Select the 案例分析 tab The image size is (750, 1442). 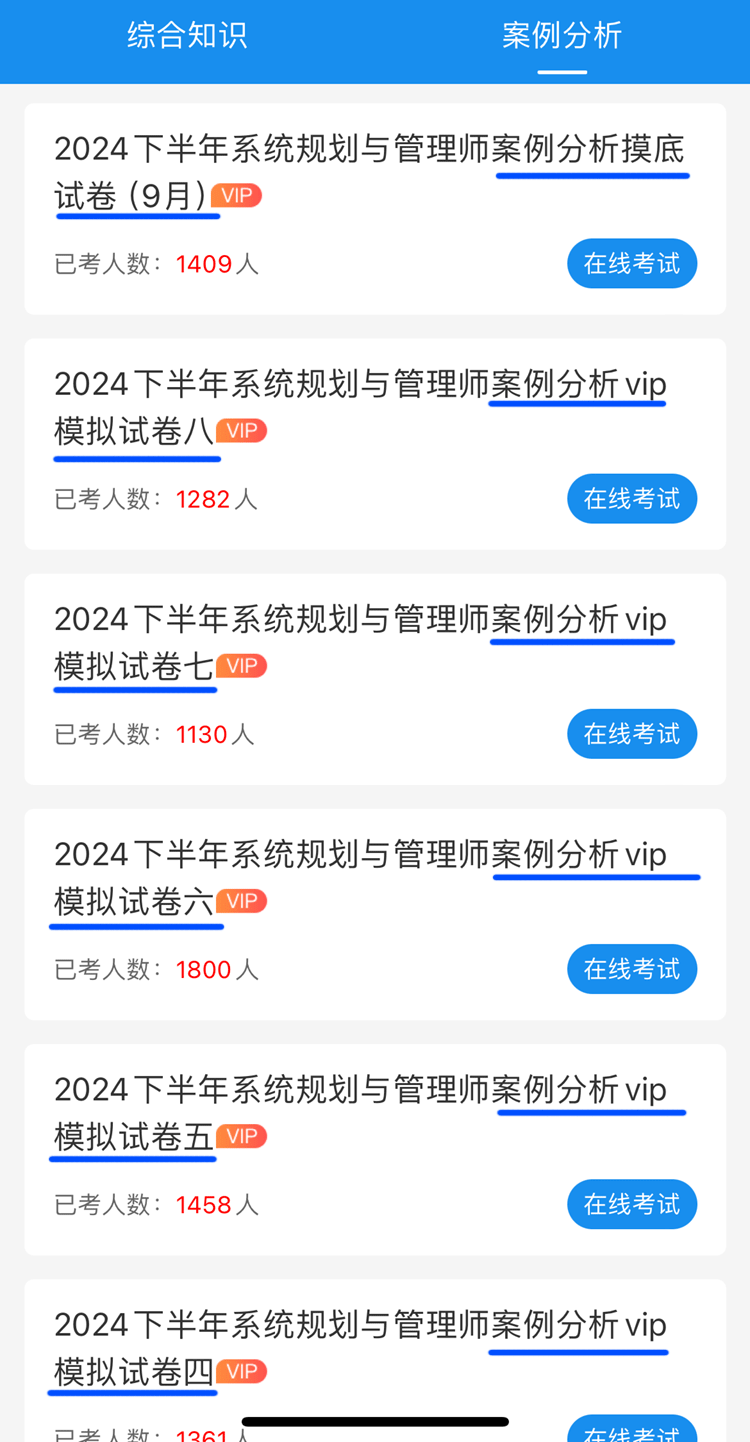click(x=562, y=36)
